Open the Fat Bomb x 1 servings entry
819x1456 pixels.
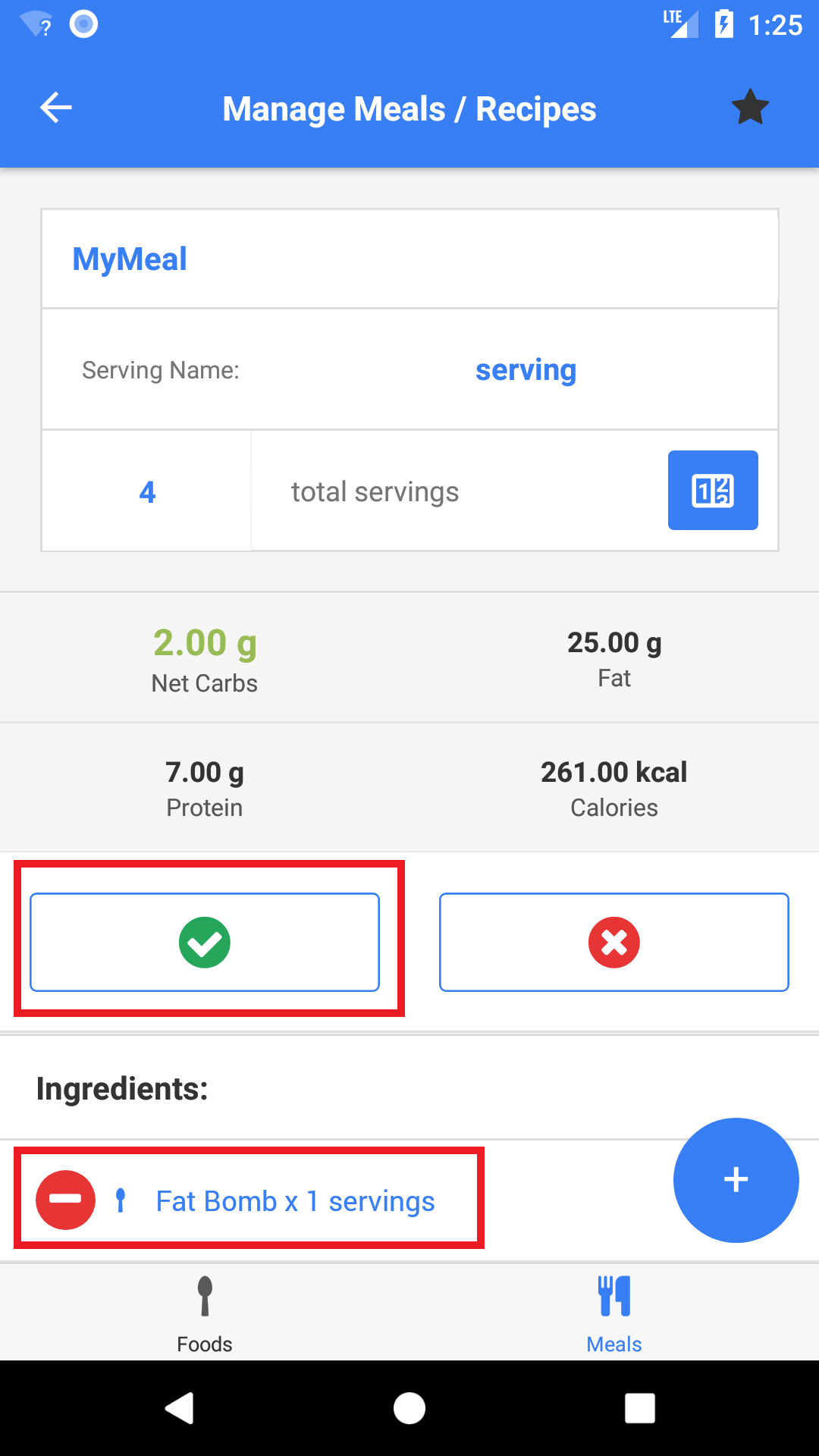[x=295, y=1201]
